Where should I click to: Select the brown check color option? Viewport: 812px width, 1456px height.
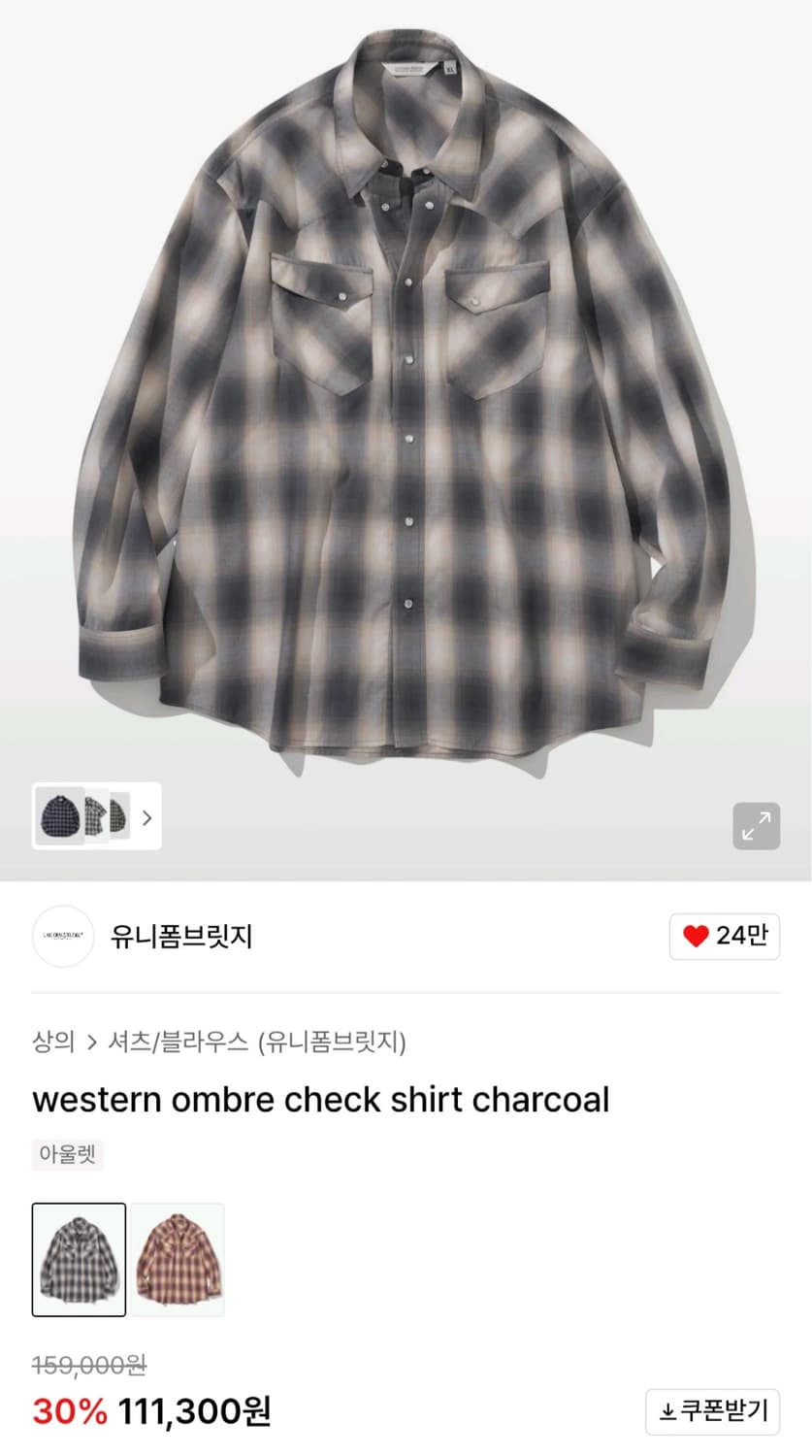click(179, 1260)
